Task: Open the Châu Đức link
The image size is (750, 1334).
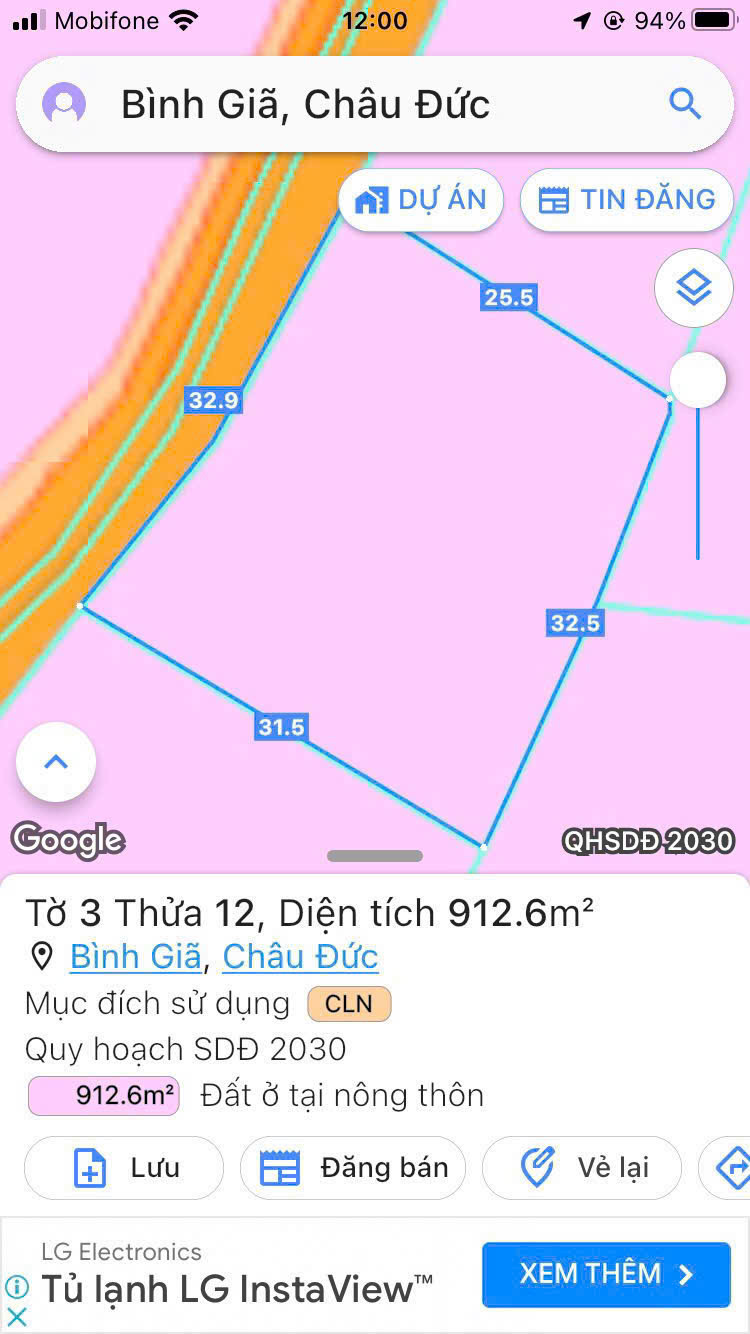Action: tap(300, 957)
